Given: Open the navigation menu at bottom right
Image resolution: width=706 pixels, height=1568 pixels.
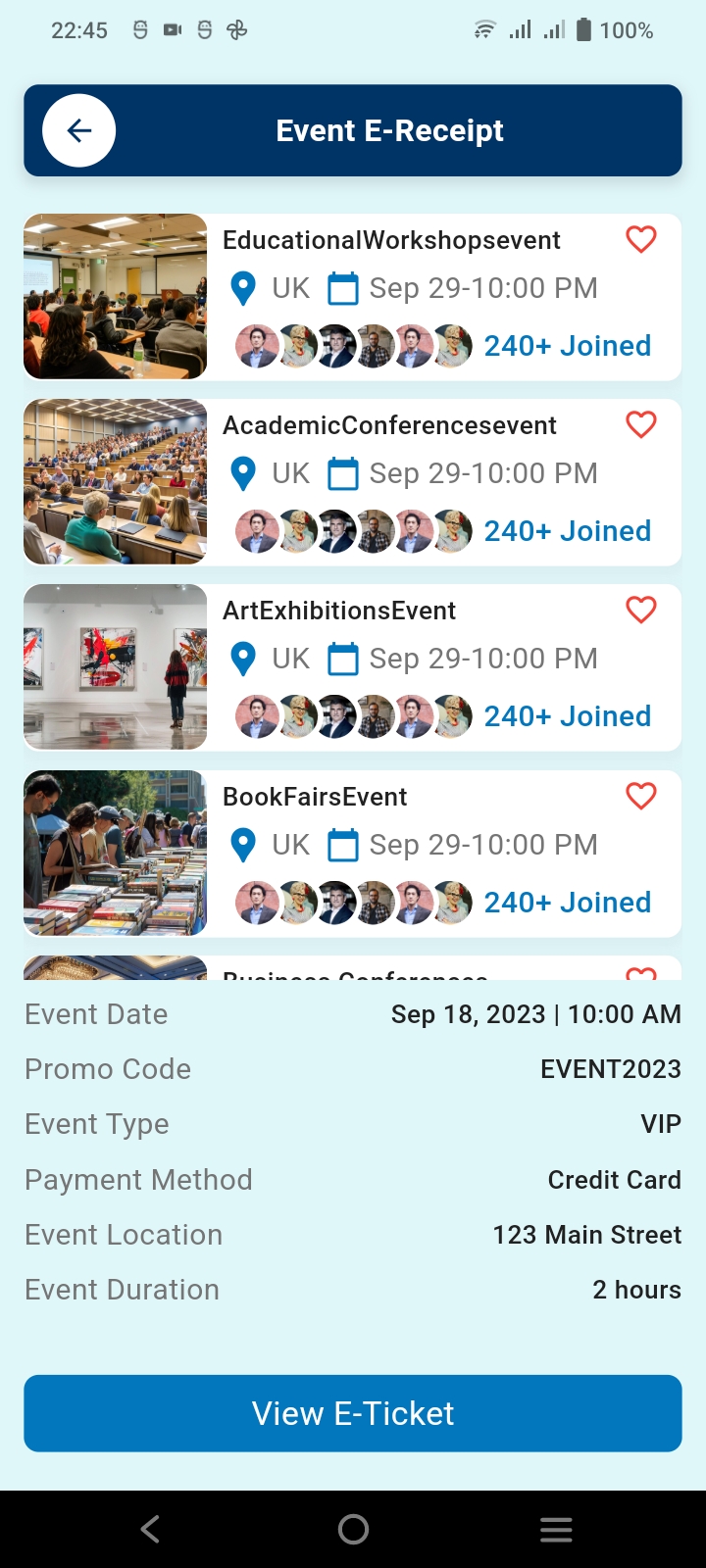Looking at the screenshot, I should tap(556, 1528).
